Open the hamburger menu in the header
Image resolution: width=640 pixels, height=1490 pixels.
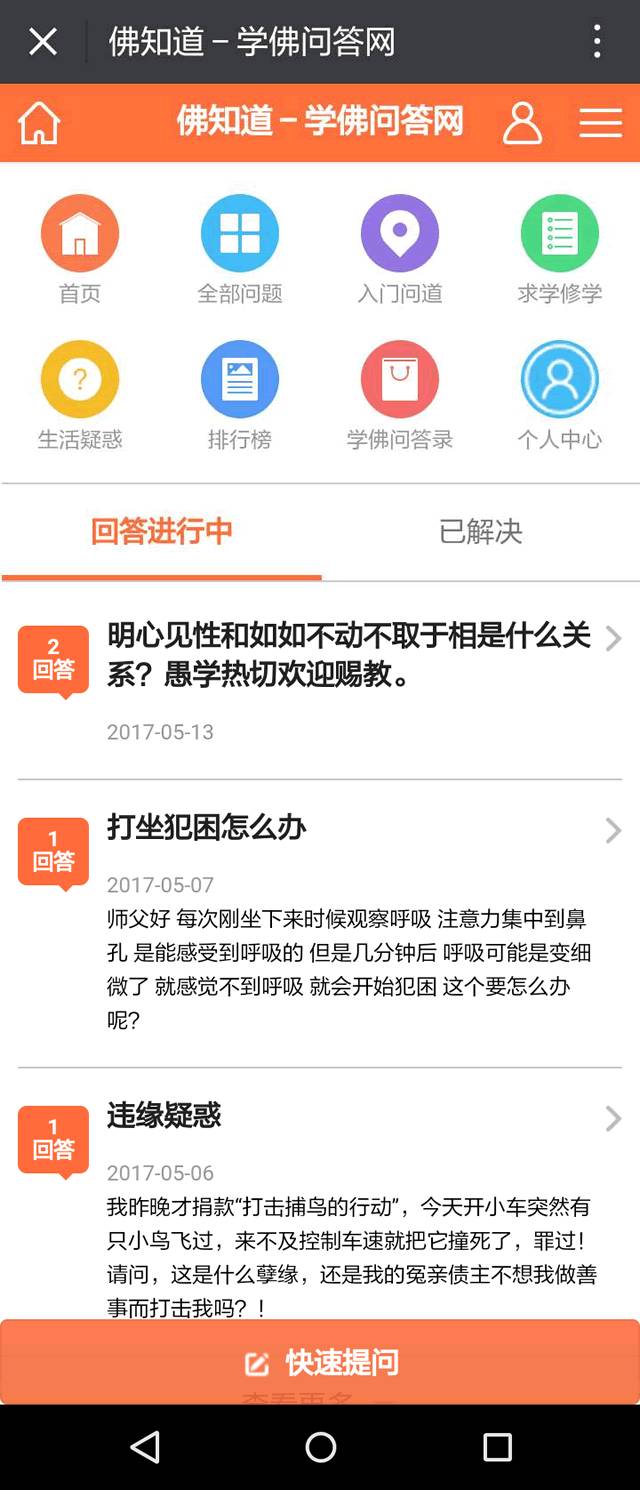tap(600, 123)
